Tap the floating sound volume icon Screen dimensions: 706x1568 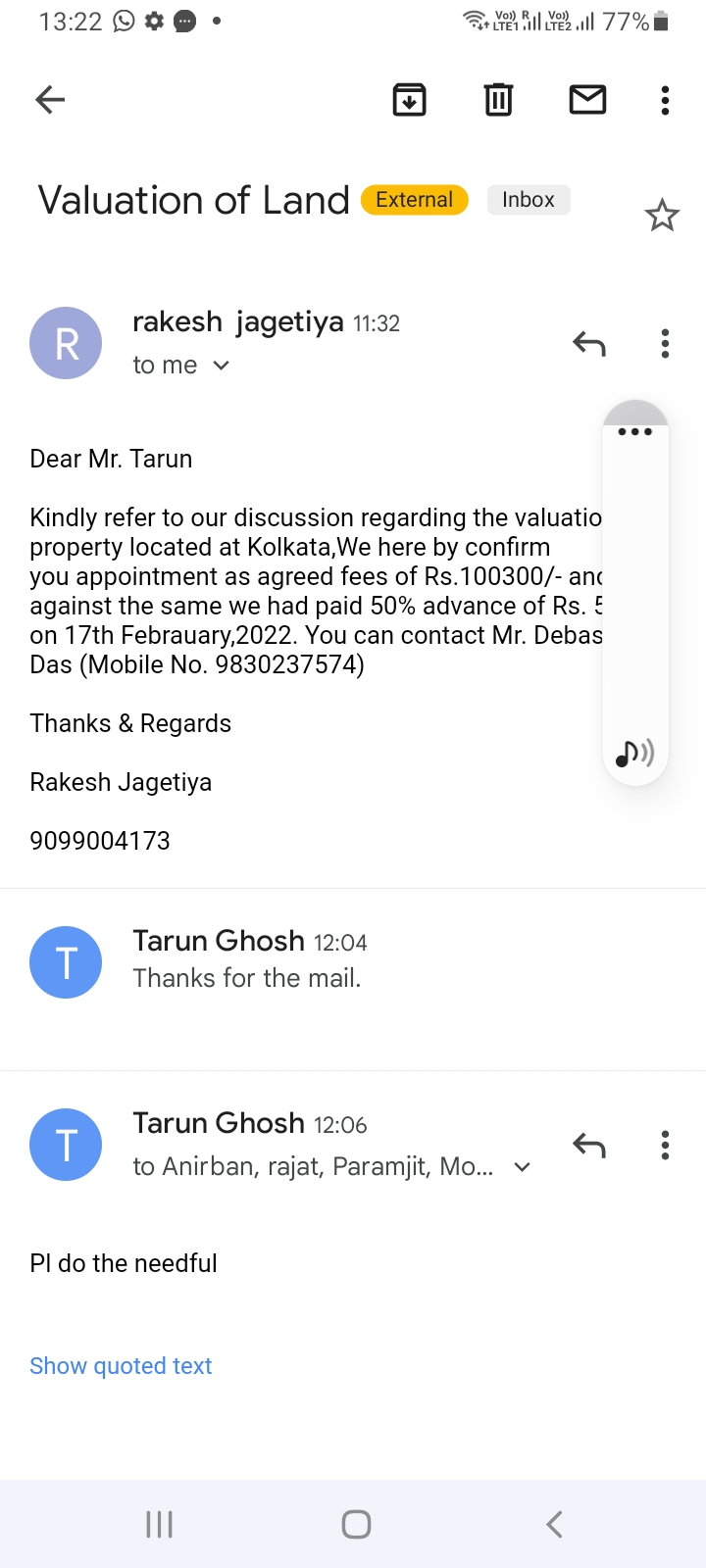pos(634,753)
